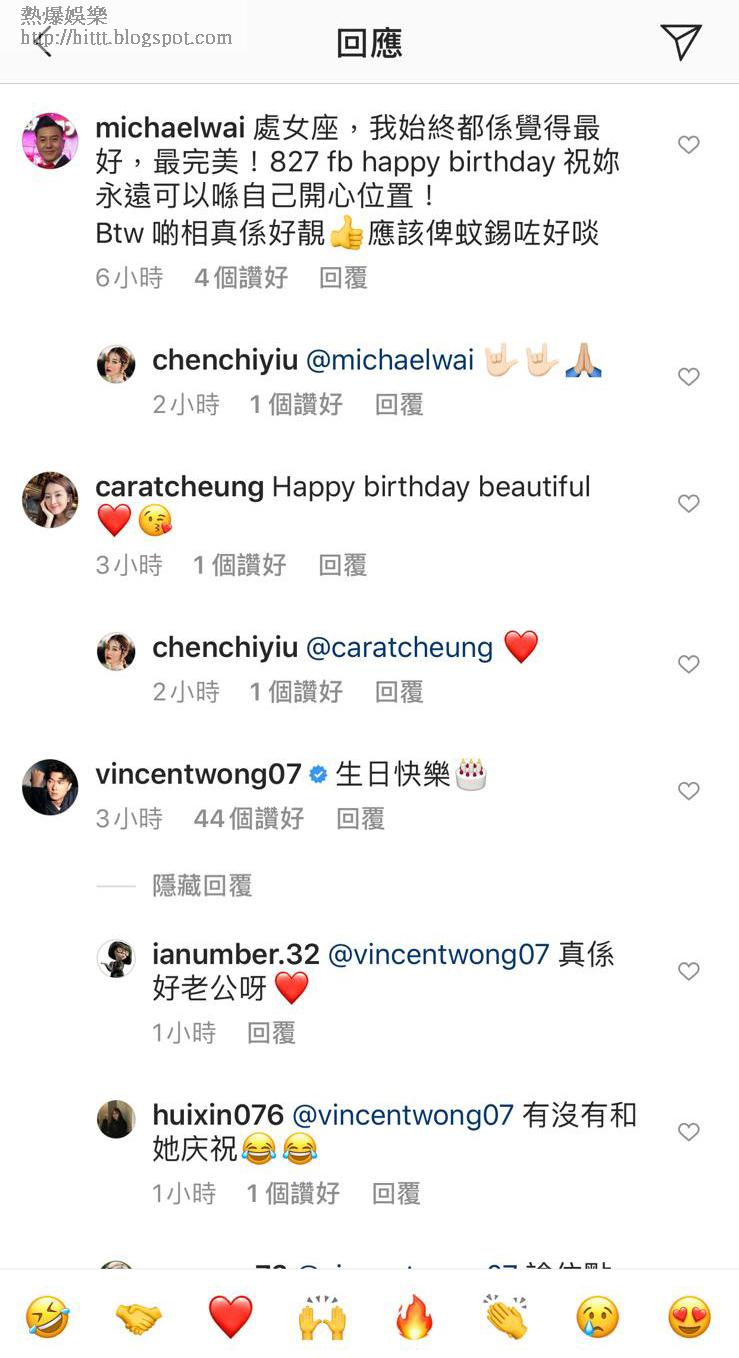Image resolution: width=739 pixels, height=1358 pixels.
Task: Insert the heart-eyes quick emoji
Action: [689, 1317]
